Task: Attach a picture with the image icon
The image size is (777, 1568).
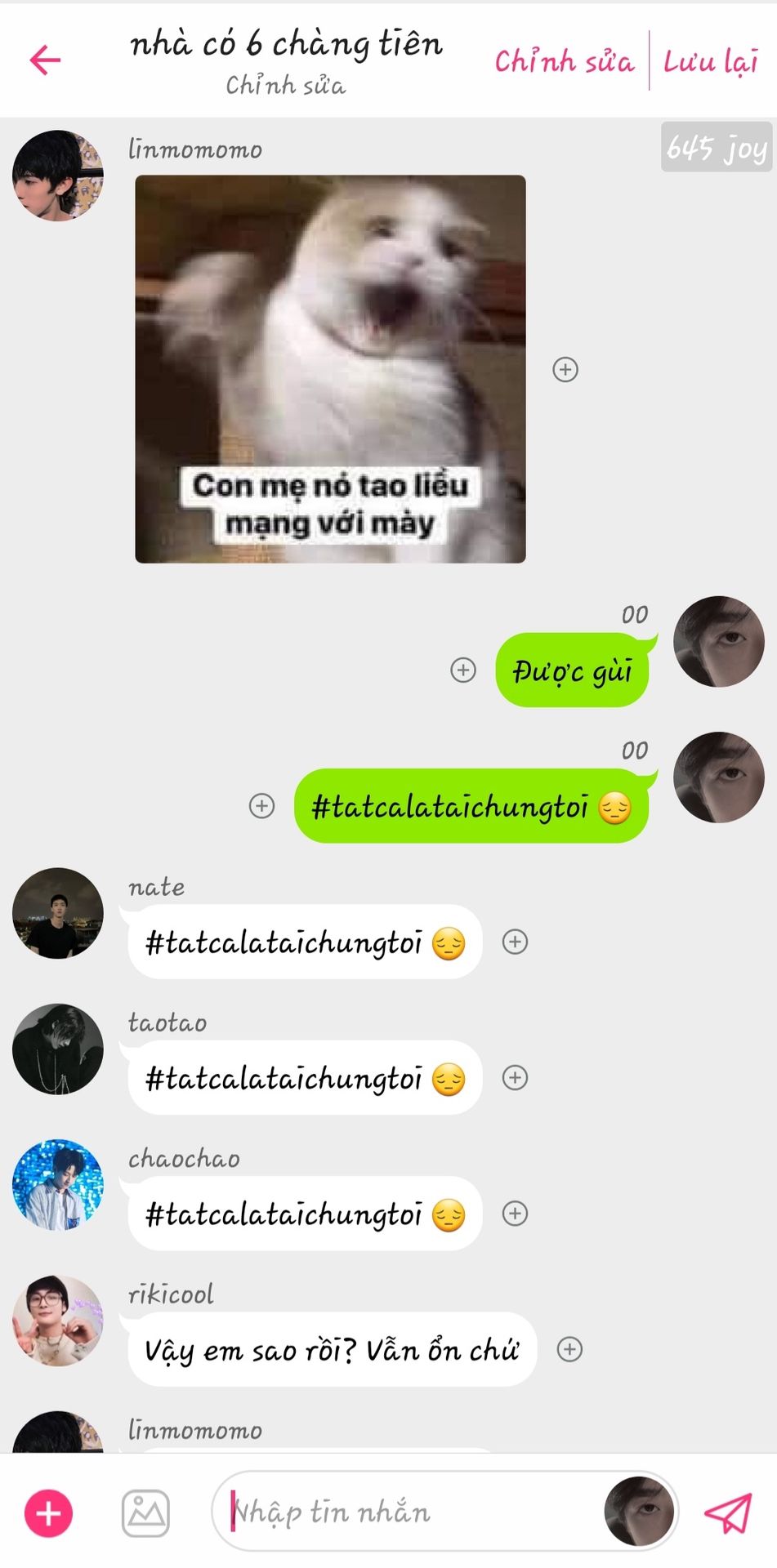Action: [x=145, y=1512]
